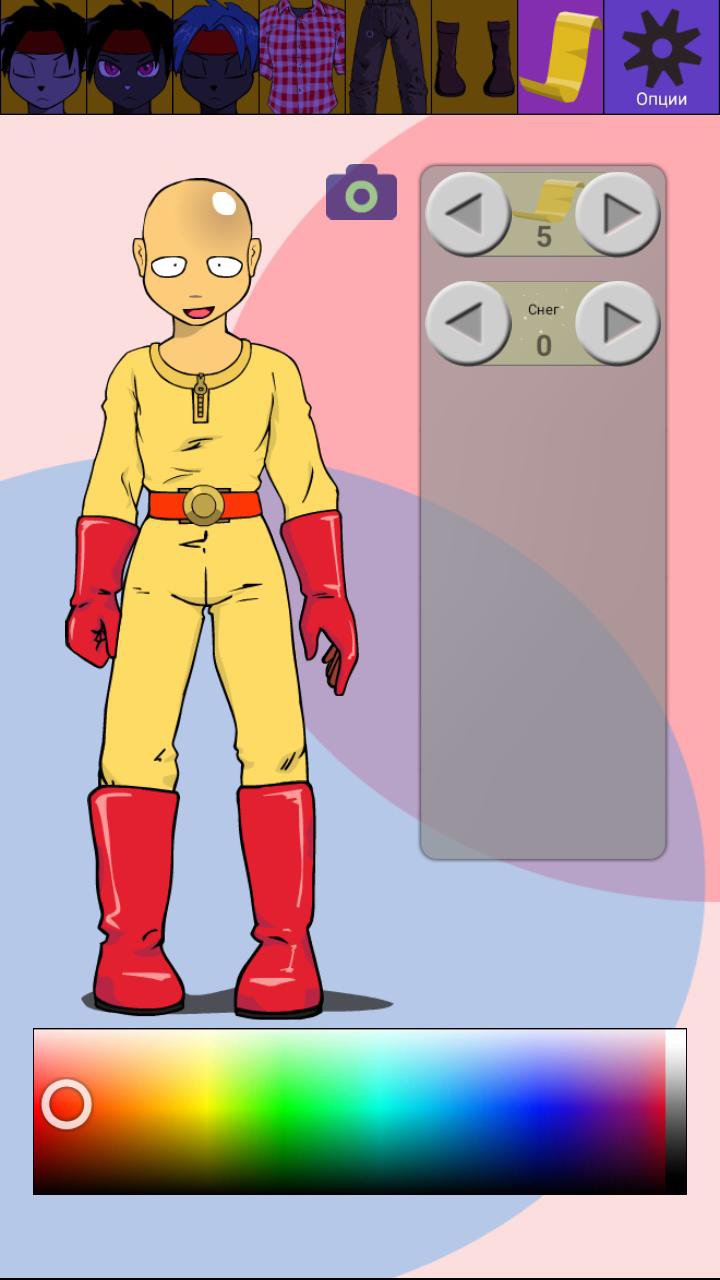Open the blue hair tab
Screen dimensions: 720x1280
tap(215, 57)
